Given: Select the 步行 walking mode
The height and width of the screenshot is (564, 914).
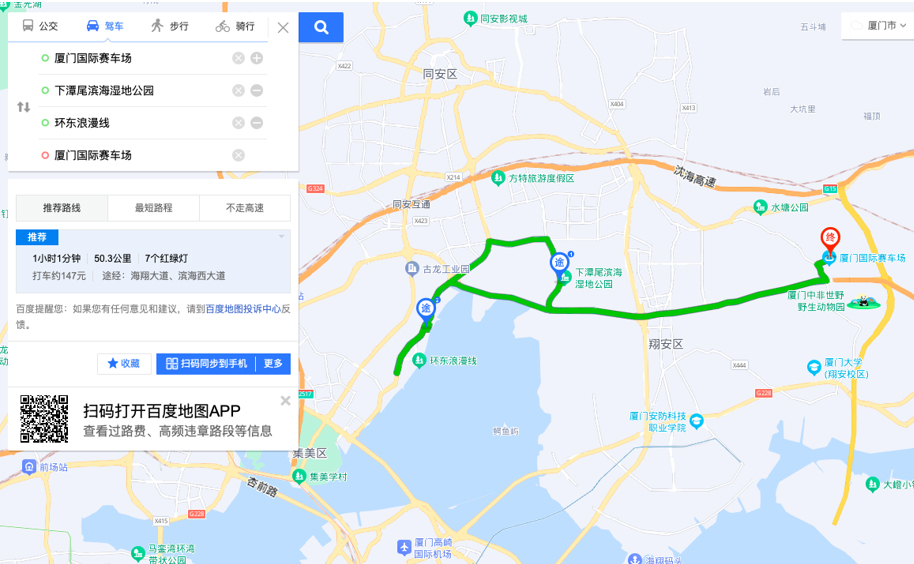Looking at the screenshot, I should tap(170, 26).
